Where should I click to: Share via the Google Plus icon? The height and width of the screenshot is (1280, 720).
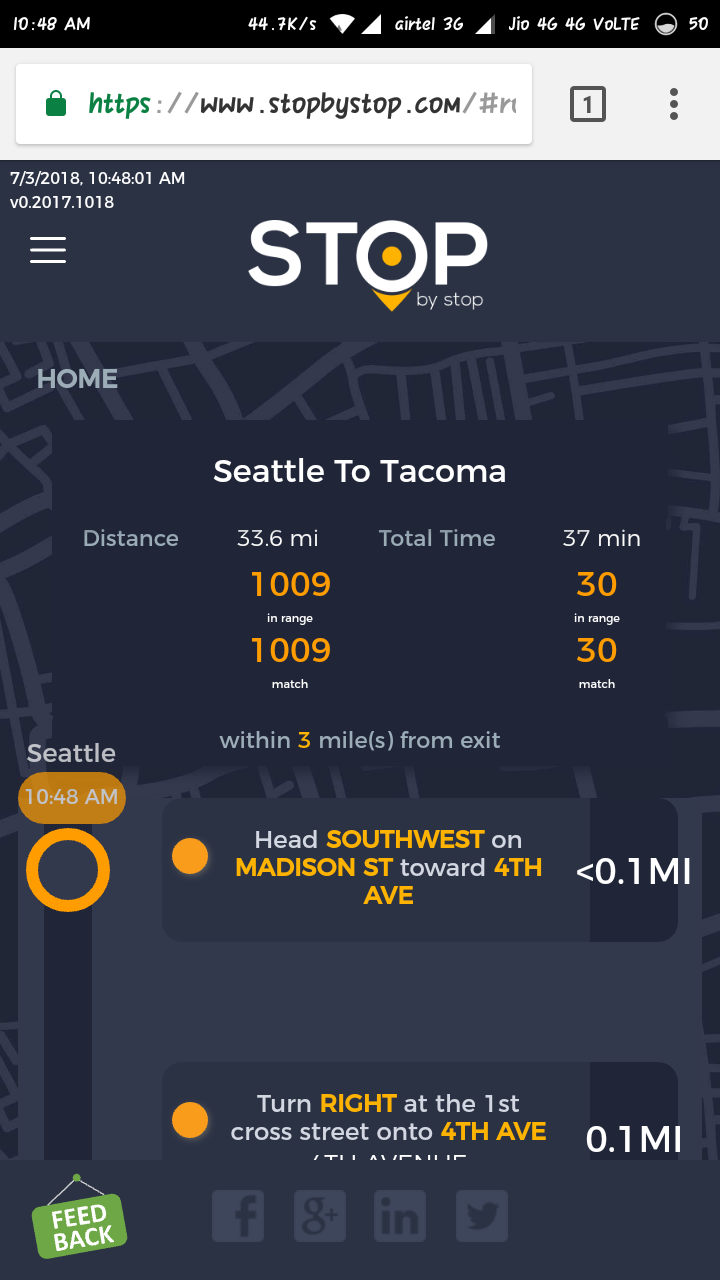pos(320,1217)
